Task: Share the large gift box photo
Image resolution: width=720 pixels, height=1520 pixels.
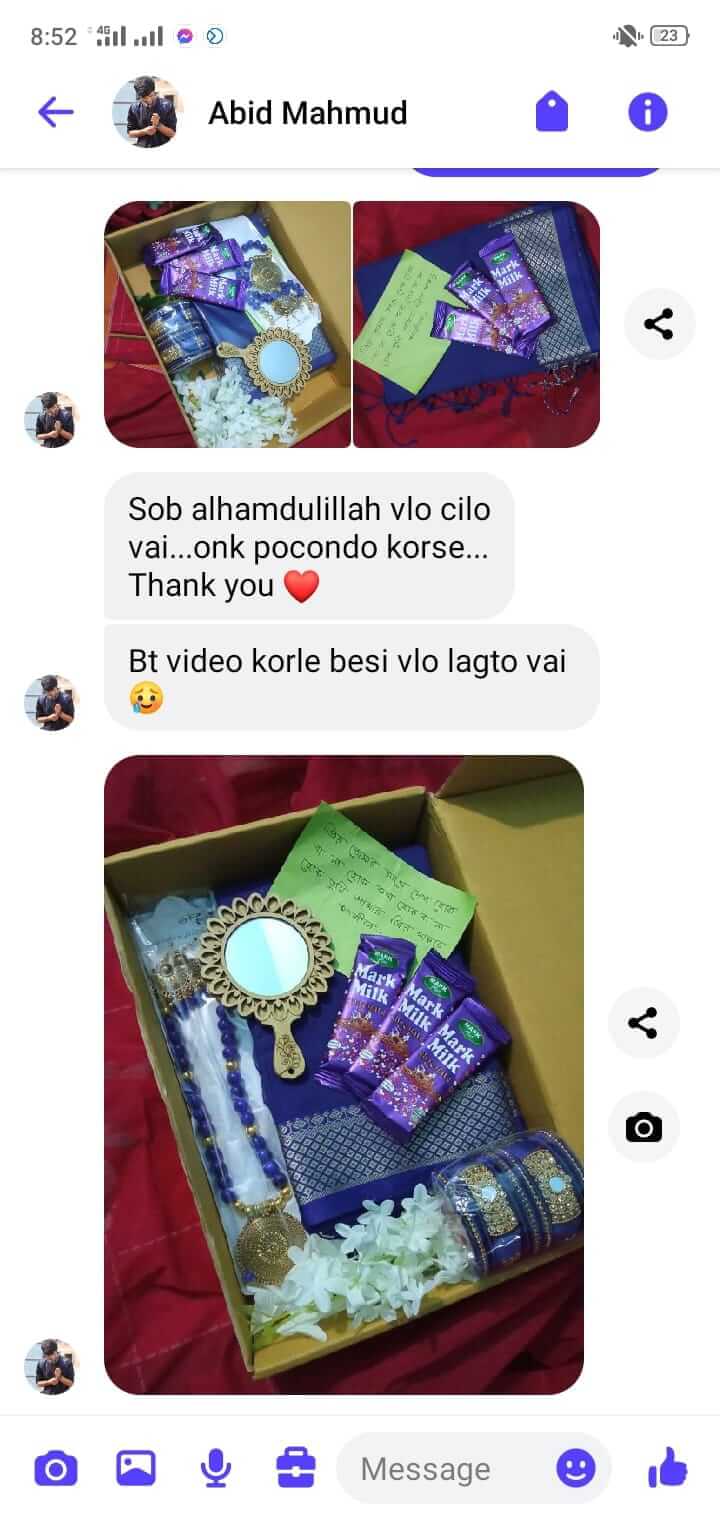Action: (643, 1023)
